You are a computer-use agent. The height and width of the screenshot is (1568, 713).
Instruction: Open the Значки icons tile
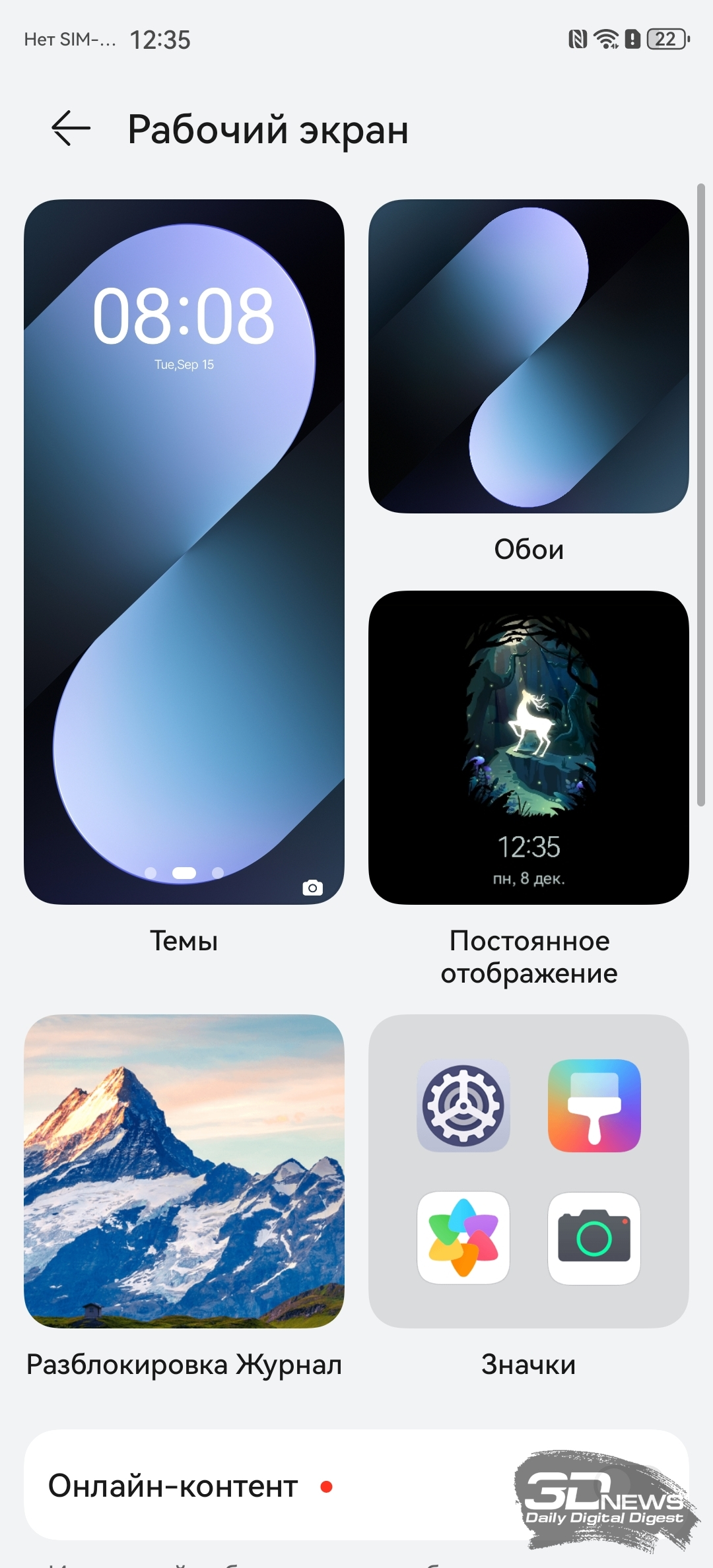[528, 1171]
